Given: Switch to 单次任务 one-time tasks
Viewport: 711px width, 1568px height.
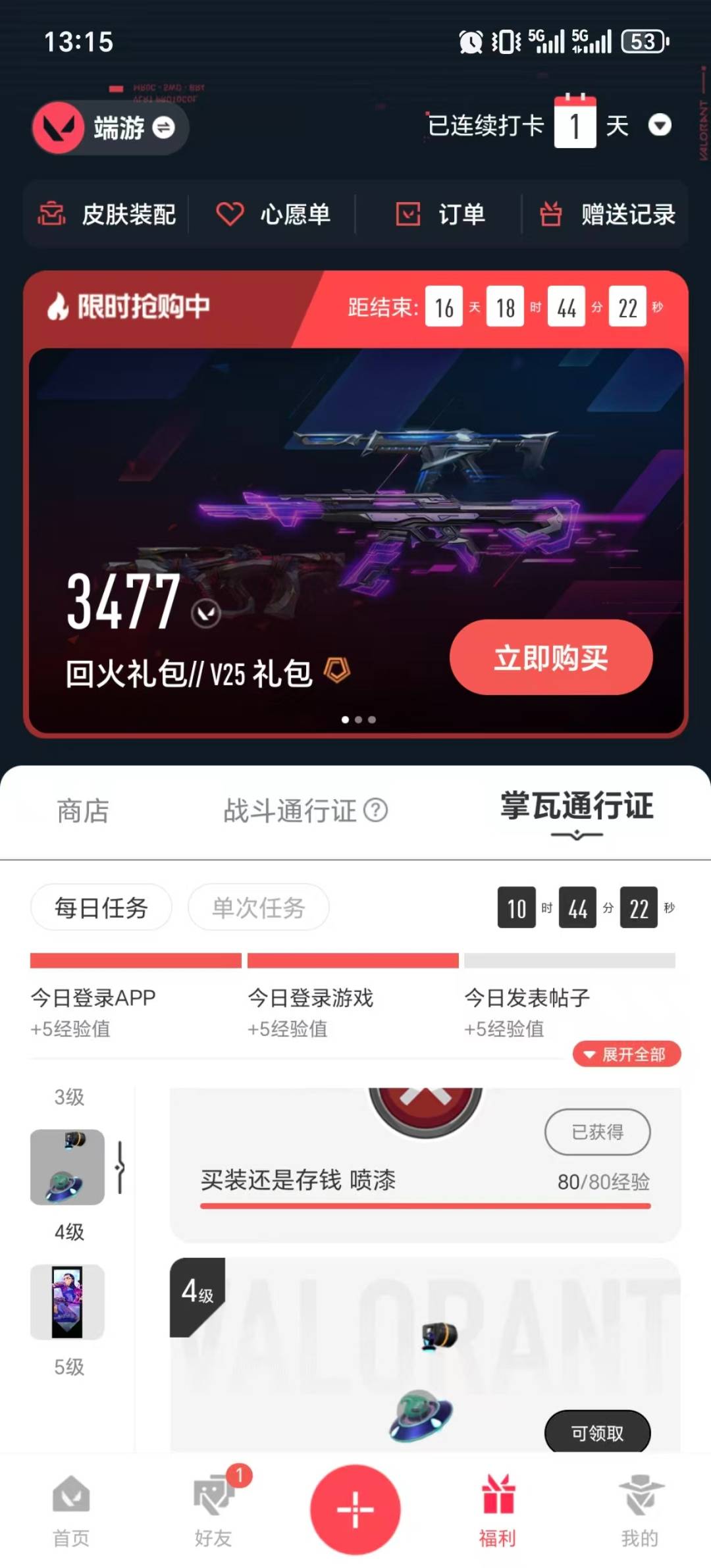Looking at the screenshot, I should tap(258, 907).
